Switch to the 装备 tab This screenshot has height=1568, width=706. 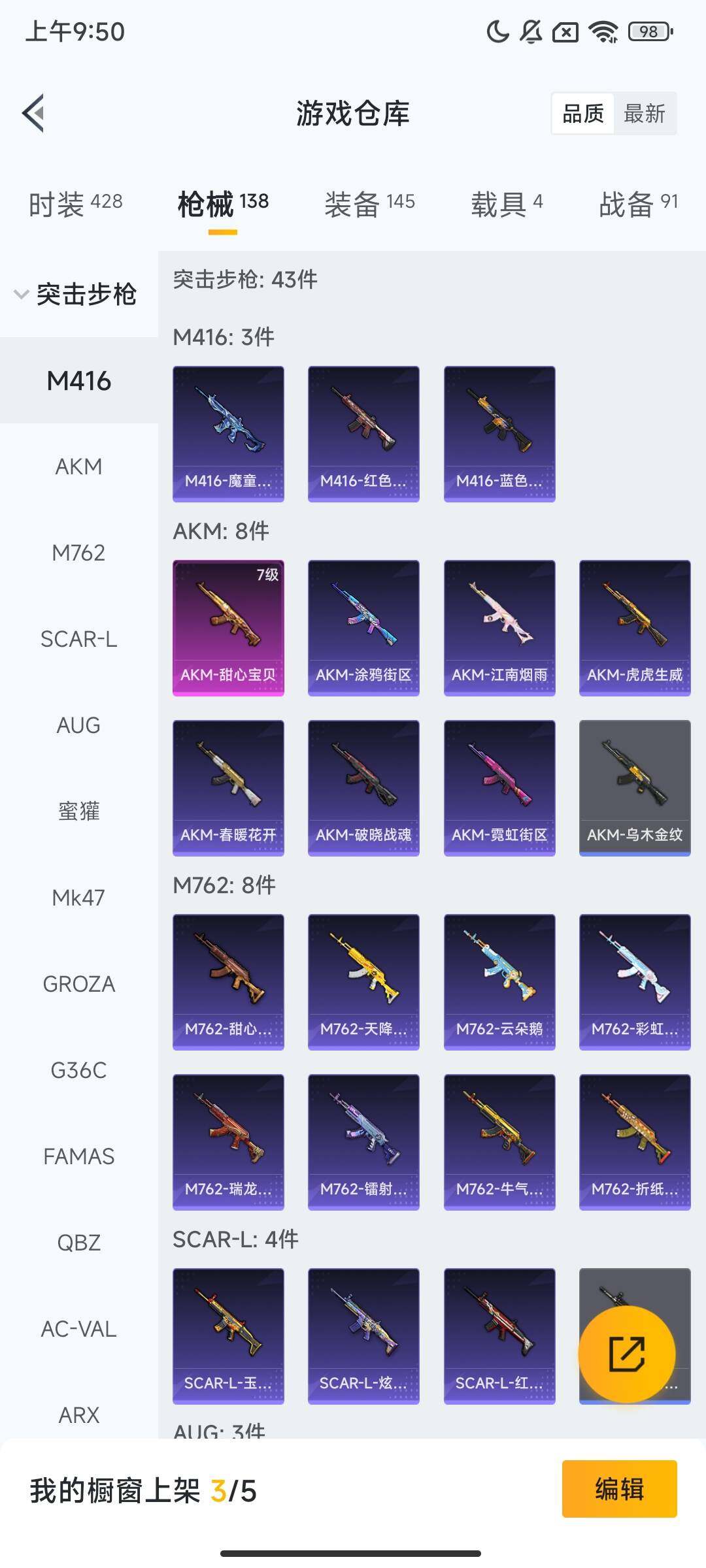[369, 204]
